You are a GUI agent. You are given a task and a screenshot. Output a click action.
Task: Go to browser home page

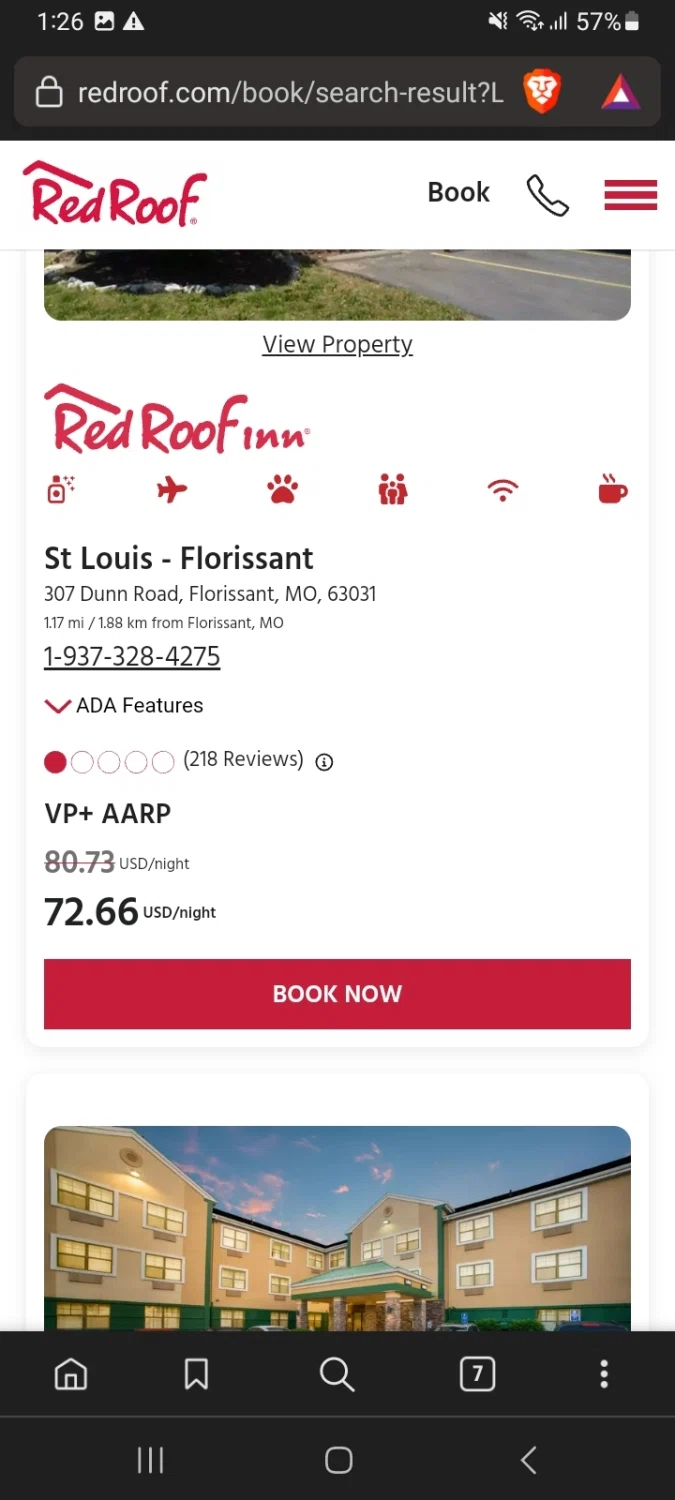70,1374
